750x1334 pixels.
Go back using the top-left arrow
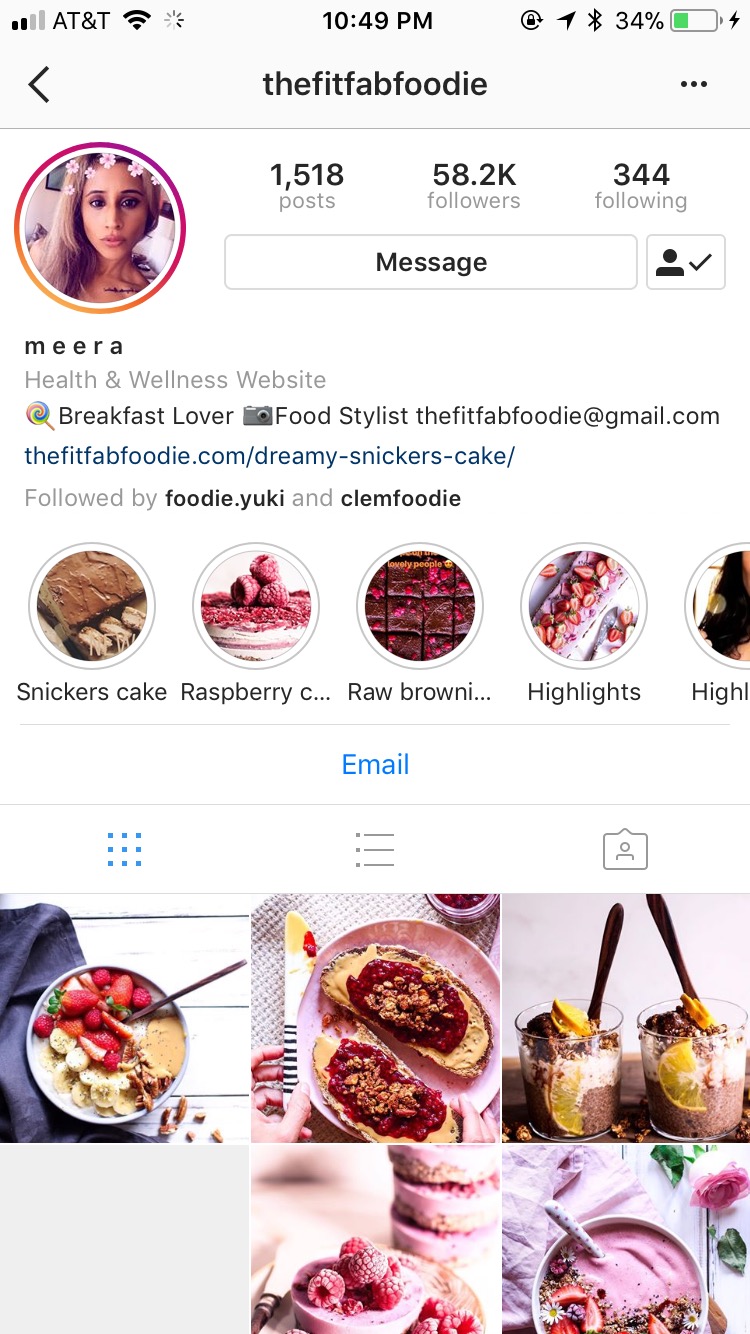[39, 85]
